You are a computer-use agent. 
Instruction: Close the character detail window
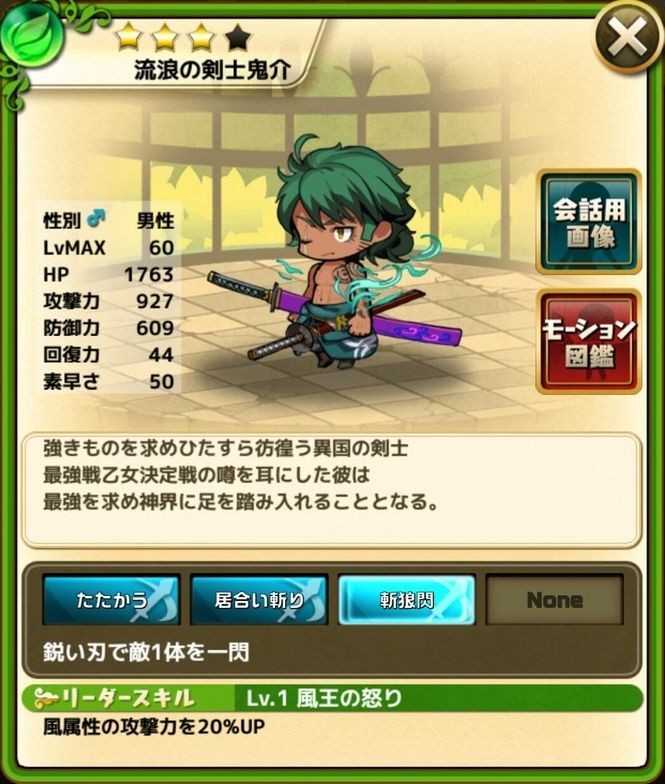coord(626,38)
